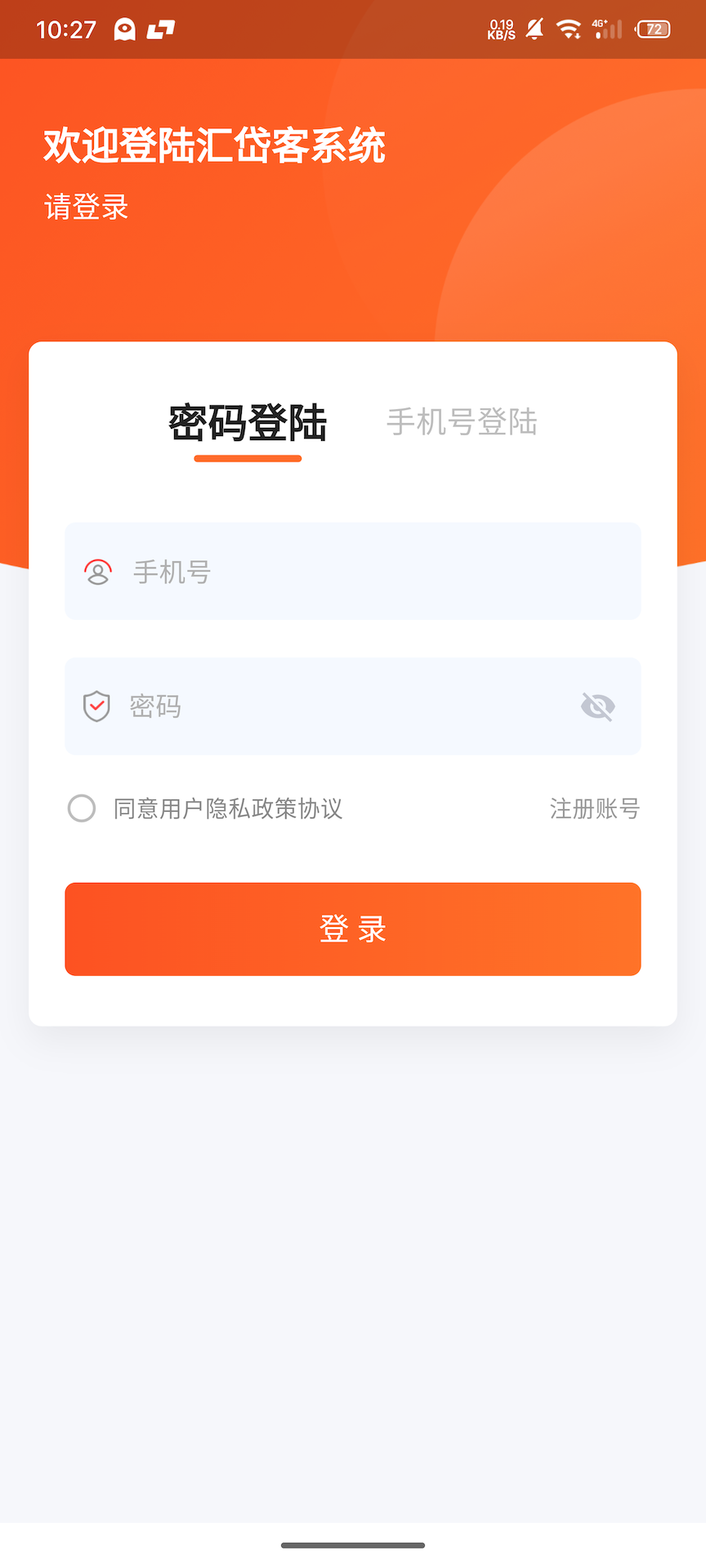Click the 手机号 phone input field
Image resolution: width=706 pixels, height=1568 pixels.
point(352,572)
